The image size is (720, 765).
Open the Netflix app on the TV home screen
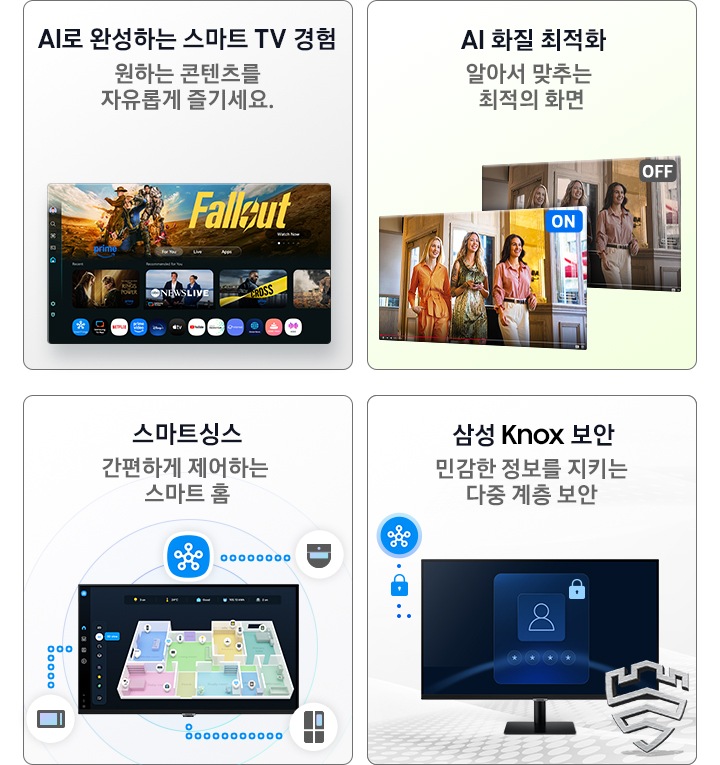117,326
